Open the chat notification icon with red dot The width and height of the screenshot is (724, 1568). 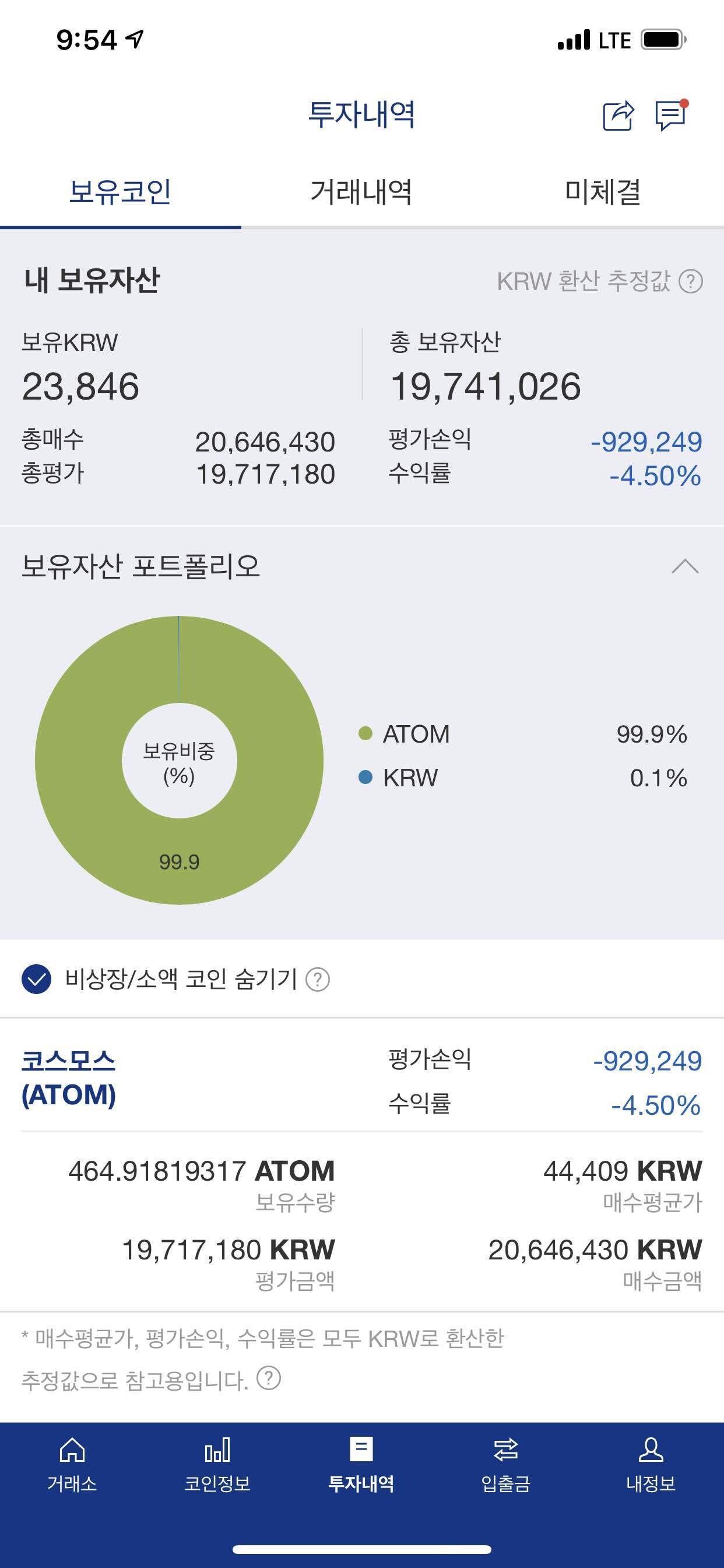tap(670, 116)
